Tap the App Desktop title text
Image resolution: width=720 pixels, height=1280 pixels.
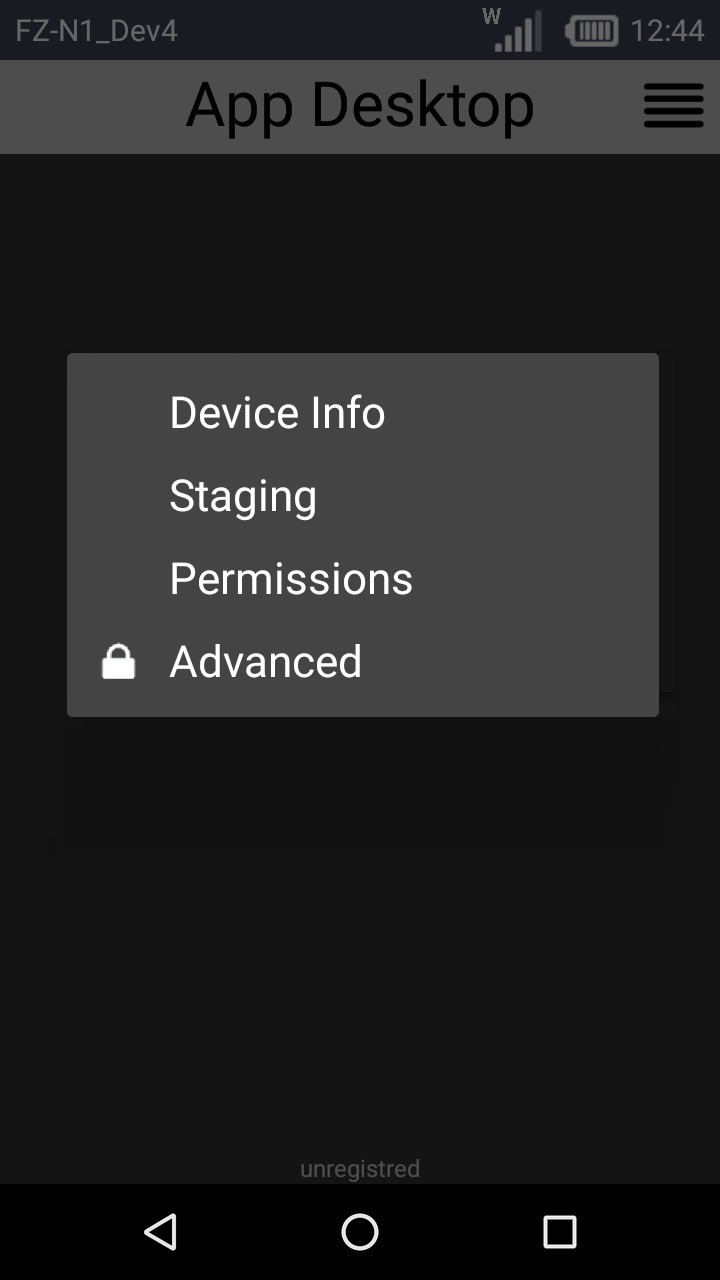point(360,104)
